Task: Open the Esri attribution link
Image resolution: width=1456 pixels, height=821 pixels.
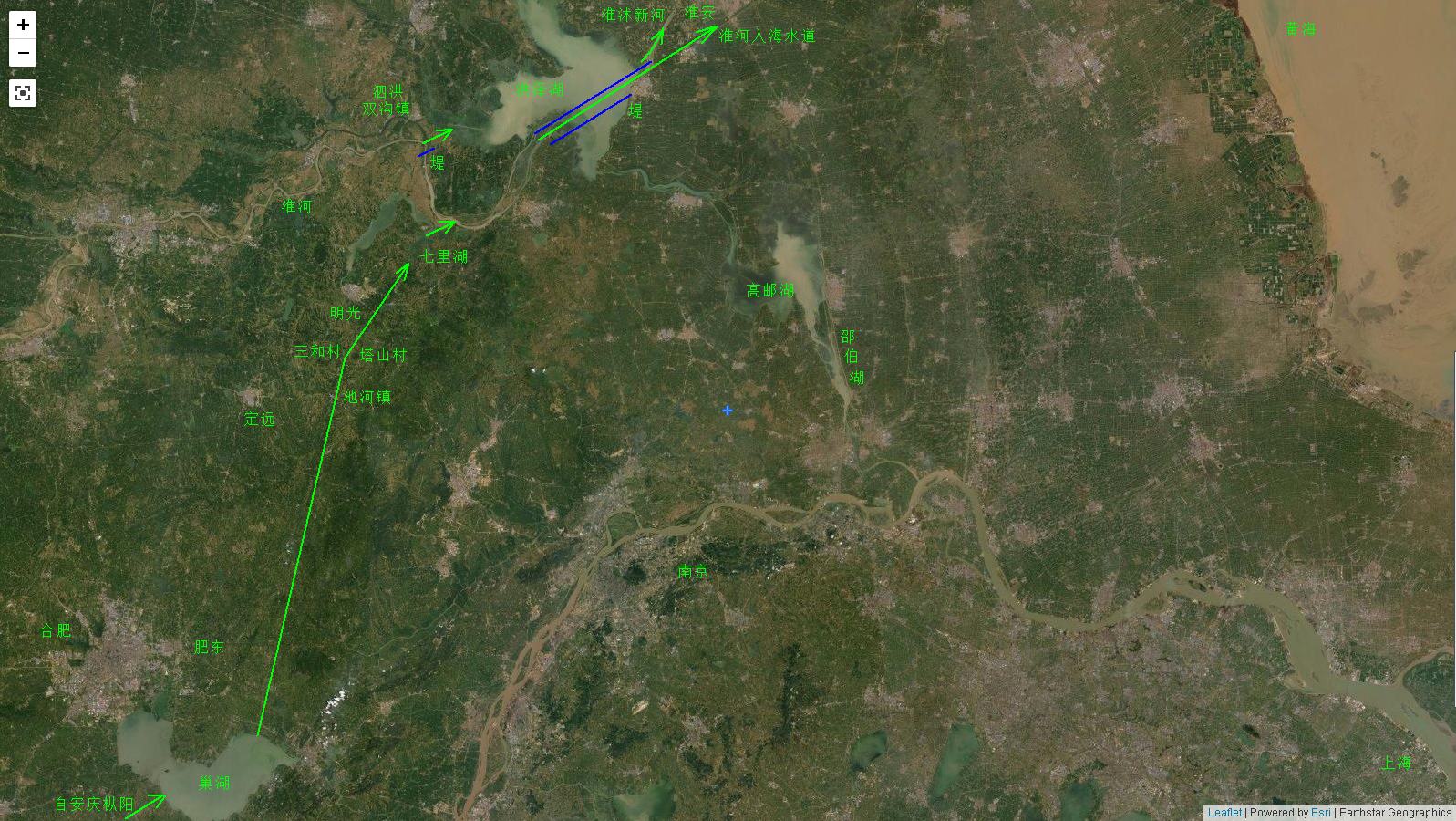Action: (x=1320, y=813)
